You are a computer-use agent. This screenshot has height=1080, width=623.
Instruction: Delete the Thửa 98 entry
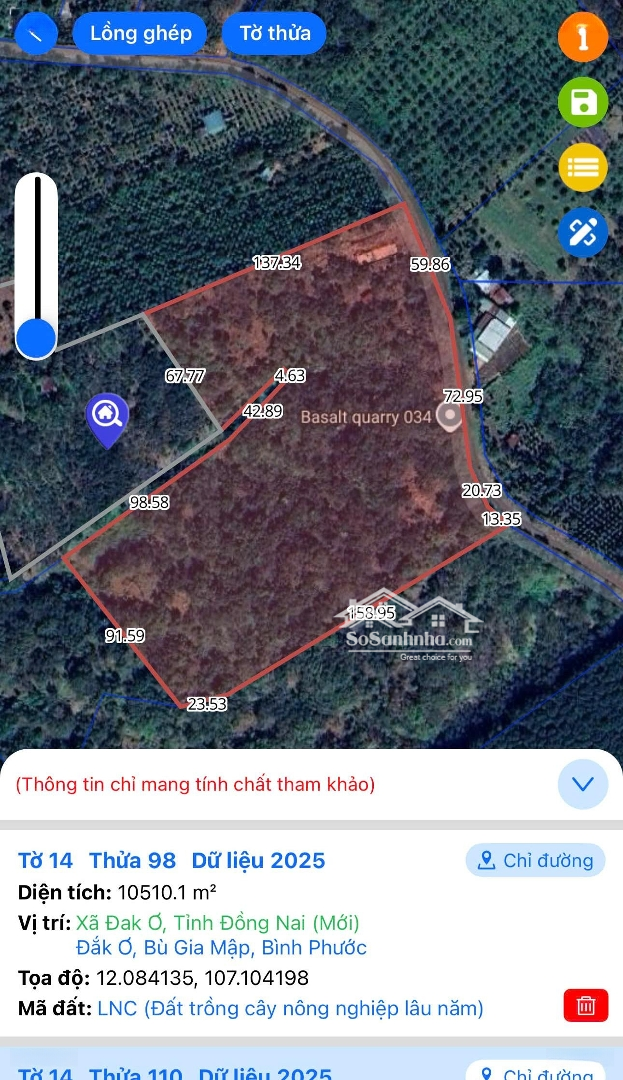(x=585, y=1005)
